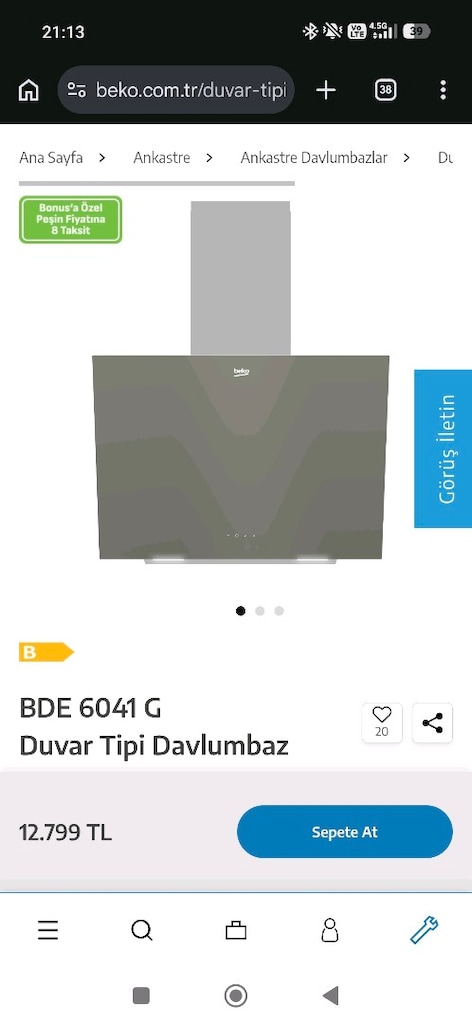Open the product image gallery
The image size is (472, 1024).
[x=241, y=382]
